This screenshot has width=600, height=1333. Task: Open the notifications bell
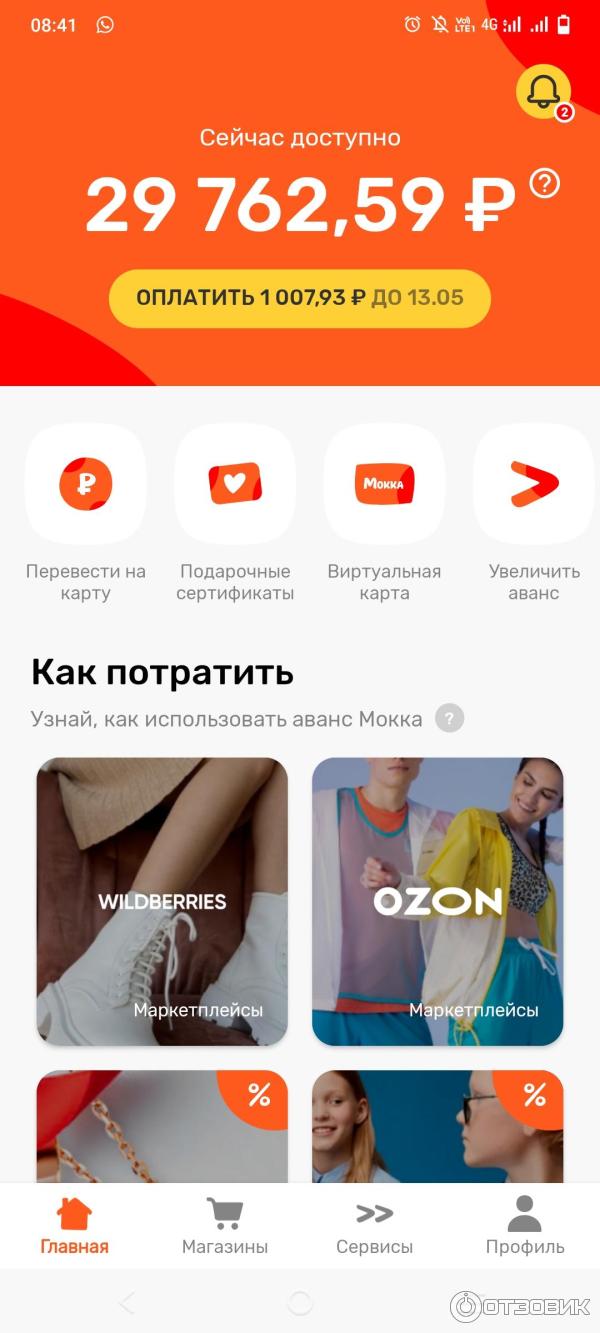point(543,92)
